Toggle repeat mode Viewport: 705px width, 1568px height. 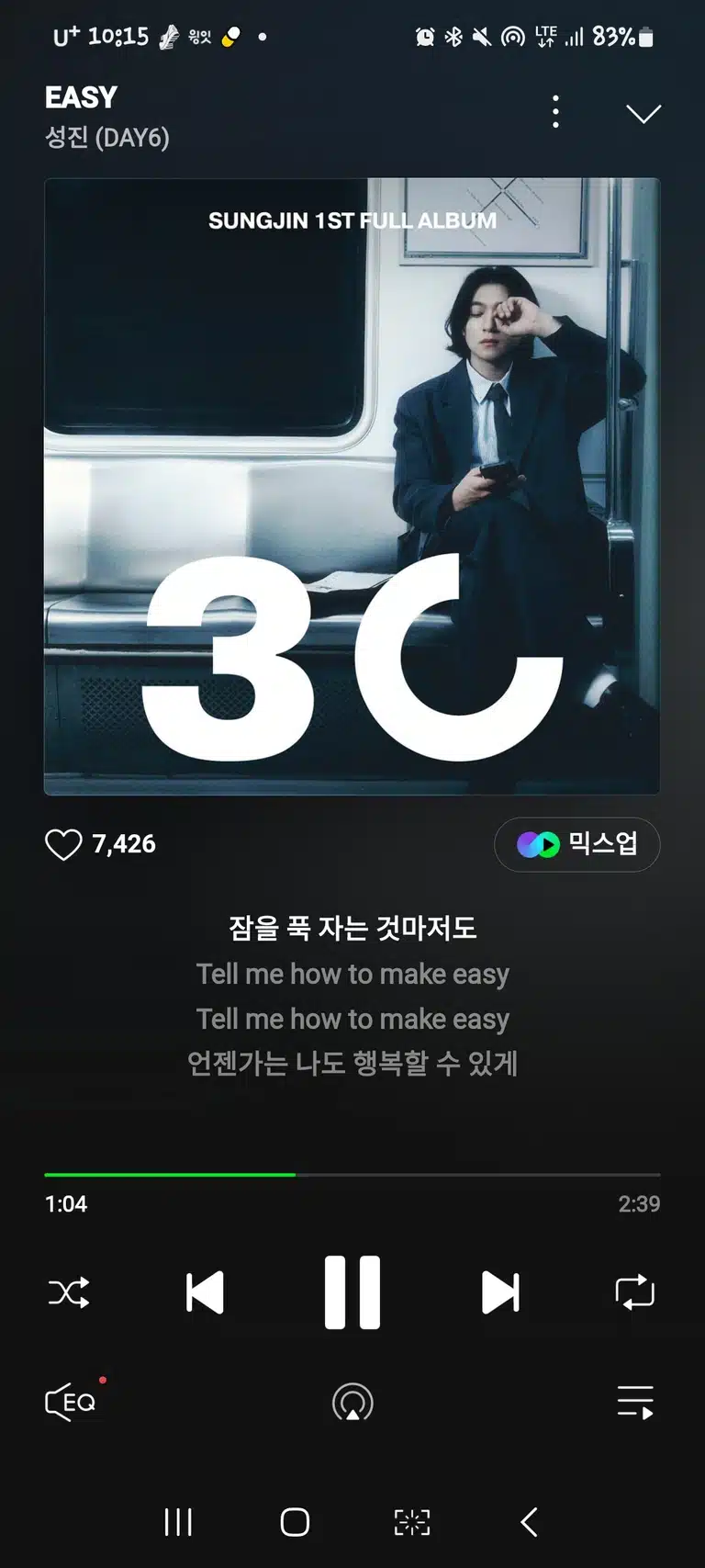(635, 1292)
